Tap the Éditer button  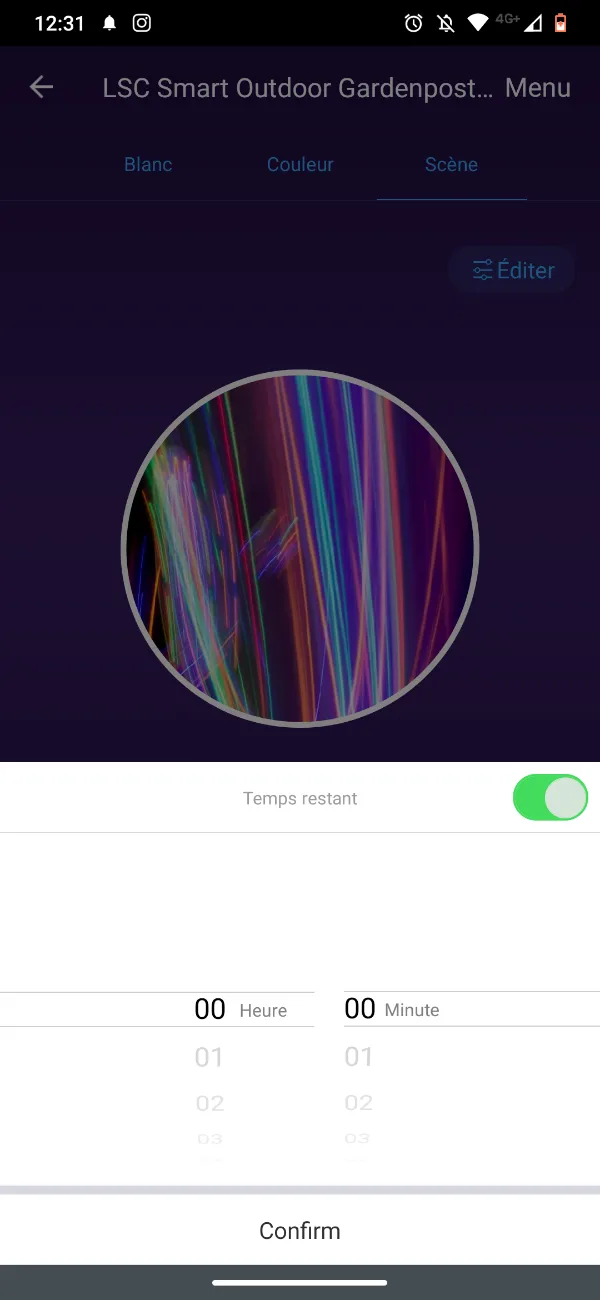coord(513,270)
